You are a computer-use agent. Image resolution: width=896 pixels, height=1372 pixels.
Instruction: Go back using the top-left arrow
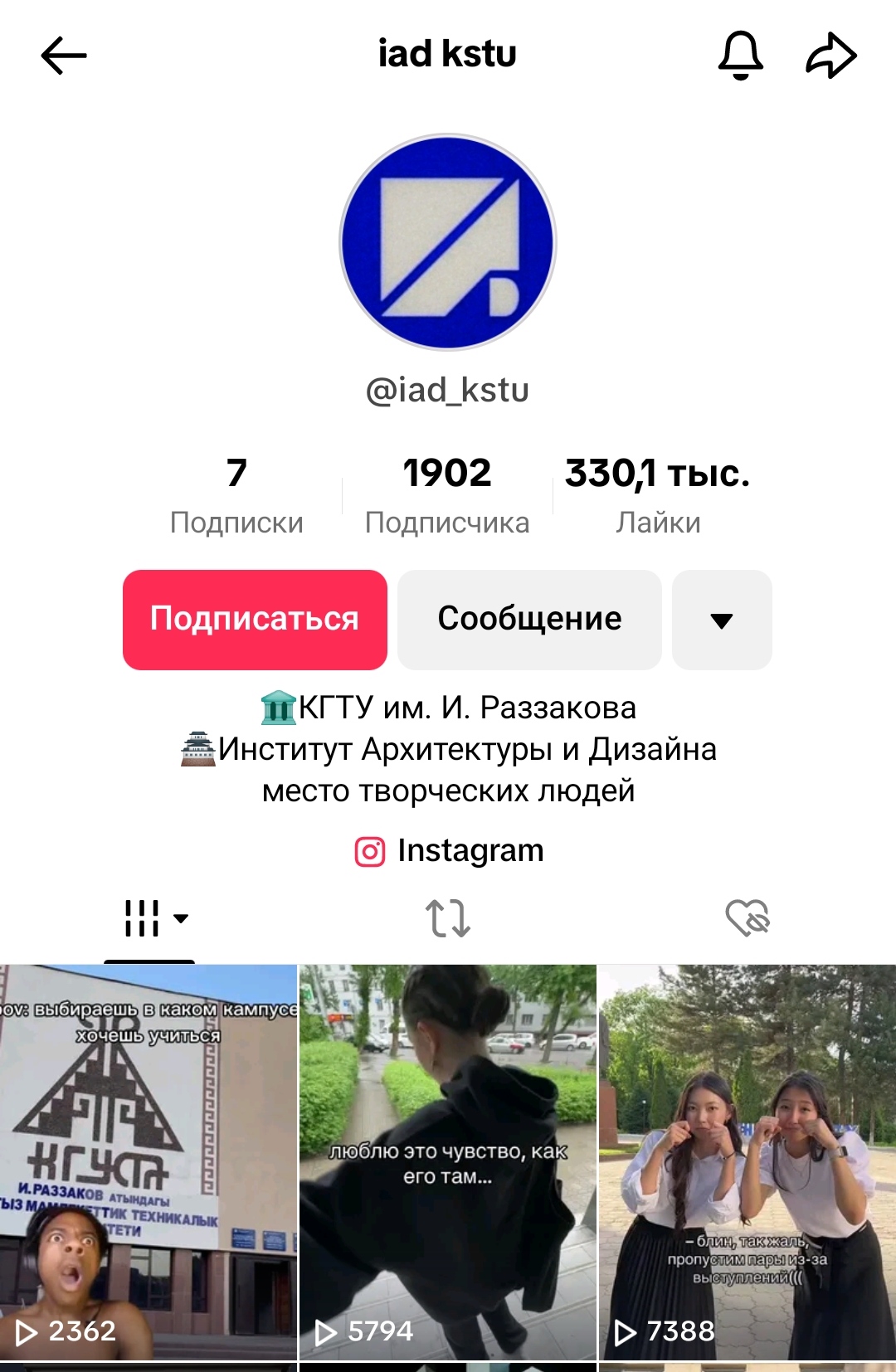pyautogui.click(x=63, y=56)
